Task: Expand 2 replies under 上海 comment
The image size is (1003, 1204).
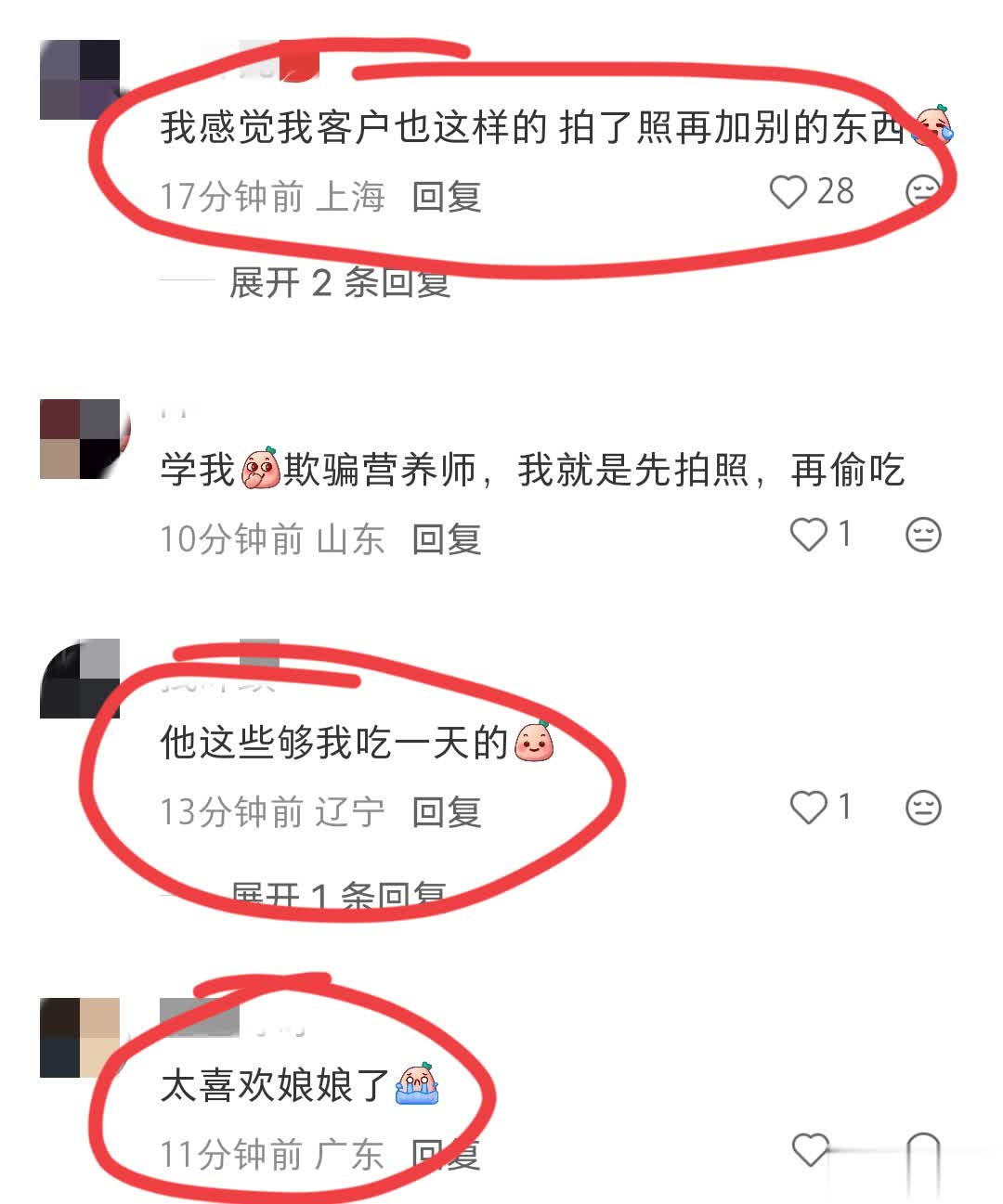Action: 340,282
